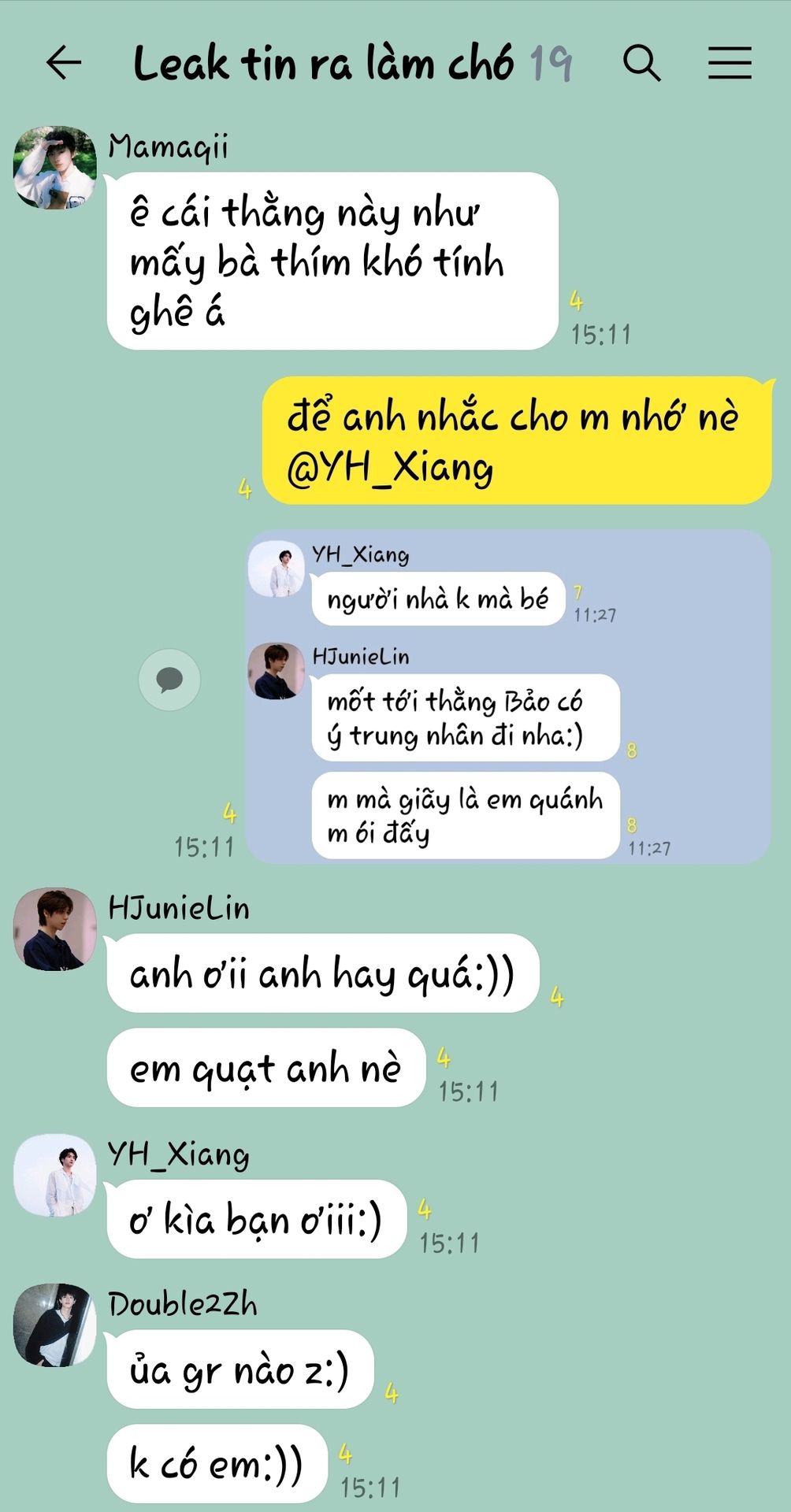791x1512 pixels.
Task: Open YH_Xiang's avatar next to 'ơ kìa bạn ơiii'
Action: tap(55, 1176)
